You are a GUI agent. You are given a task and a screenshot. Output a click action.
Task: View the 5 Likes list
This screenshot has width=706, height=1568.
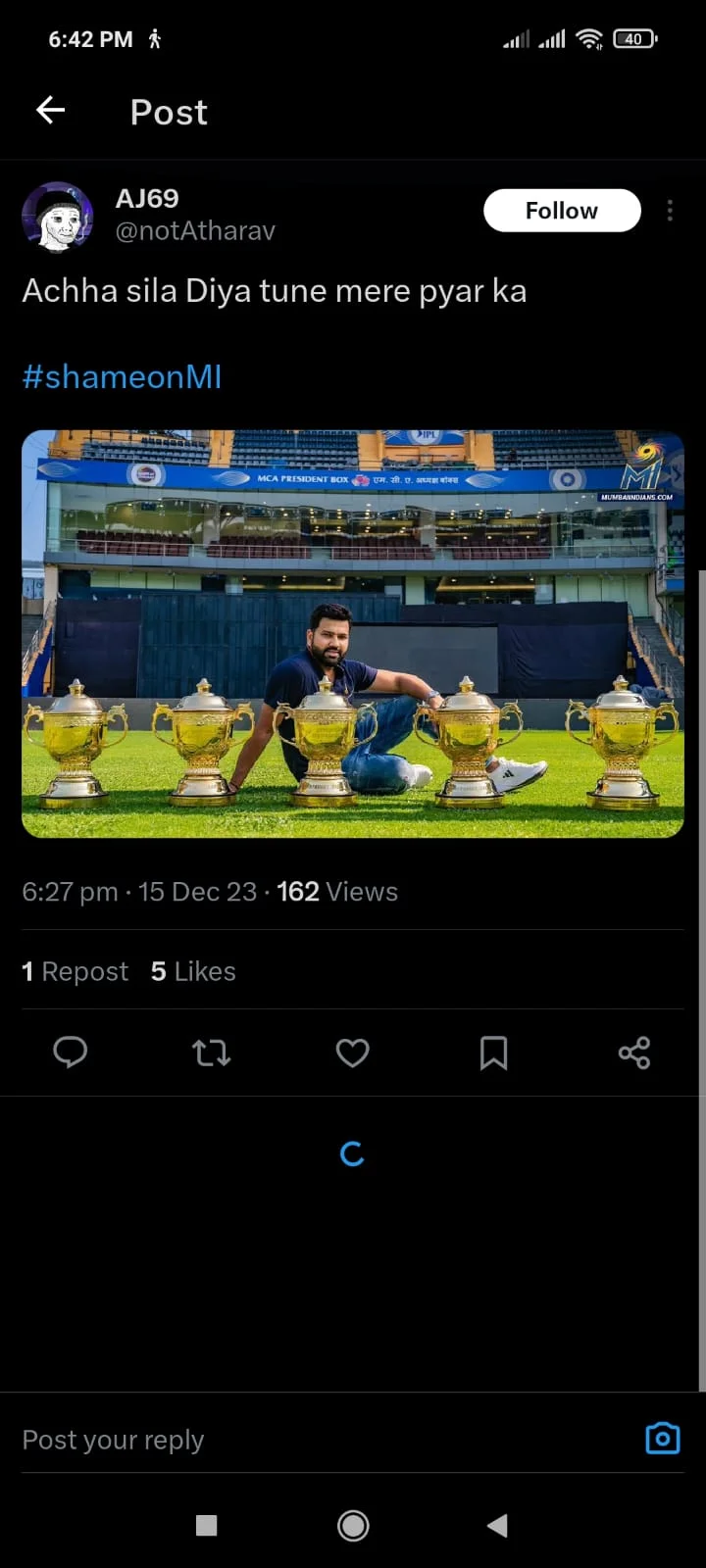[193, 971]
